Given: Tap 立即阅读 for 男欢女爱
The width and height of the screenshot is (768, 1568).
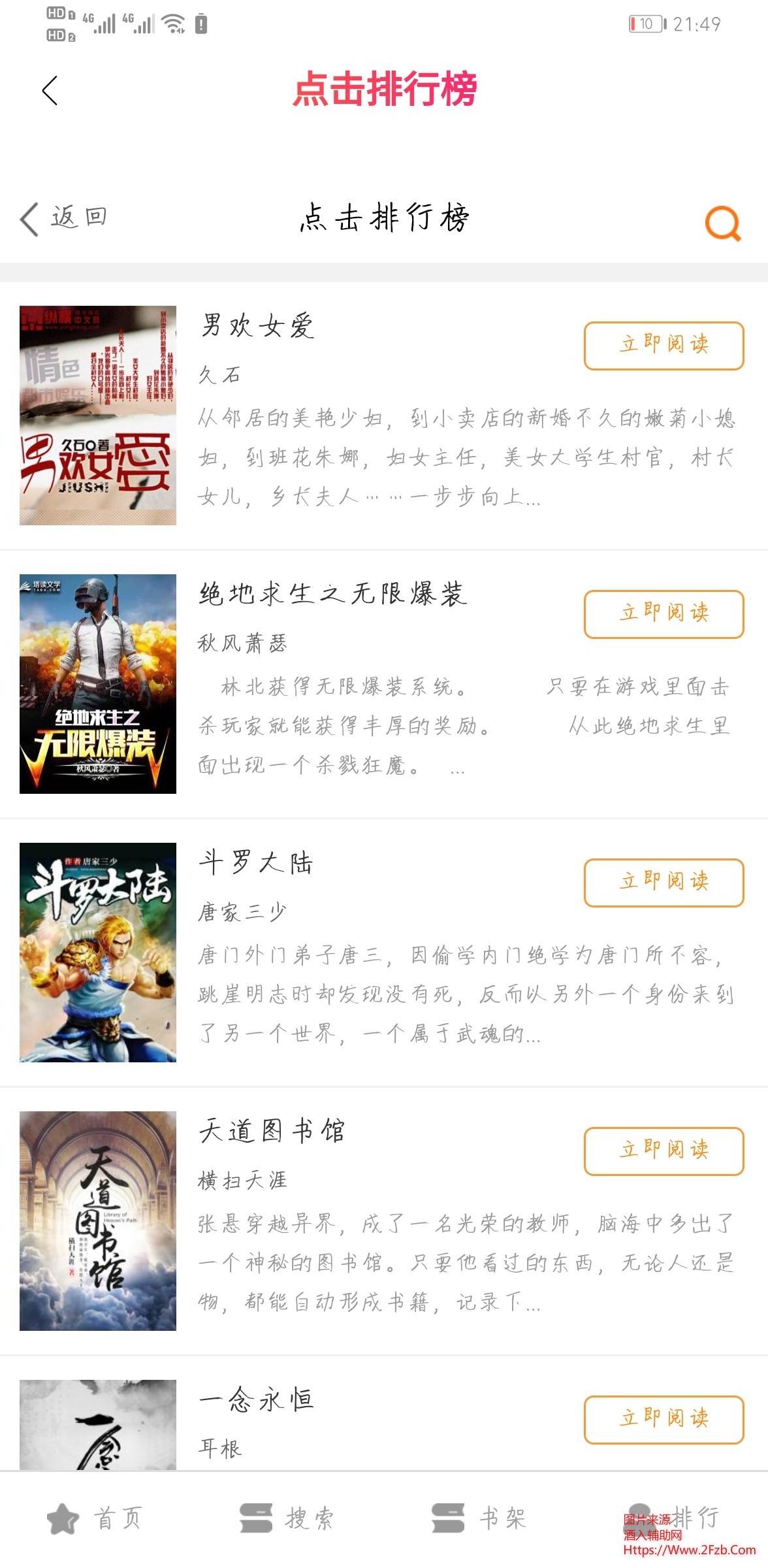Looking at the screenshot, I should (x=664, y=346).
